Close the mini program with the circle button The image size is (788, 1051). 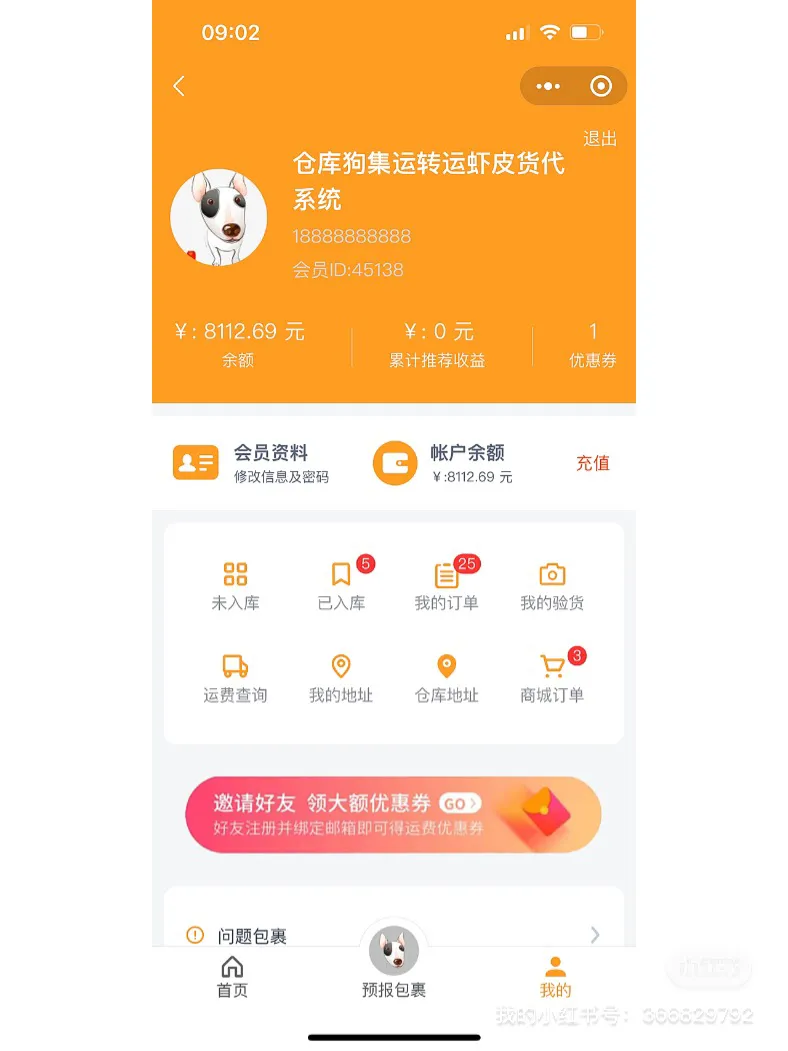600,86
